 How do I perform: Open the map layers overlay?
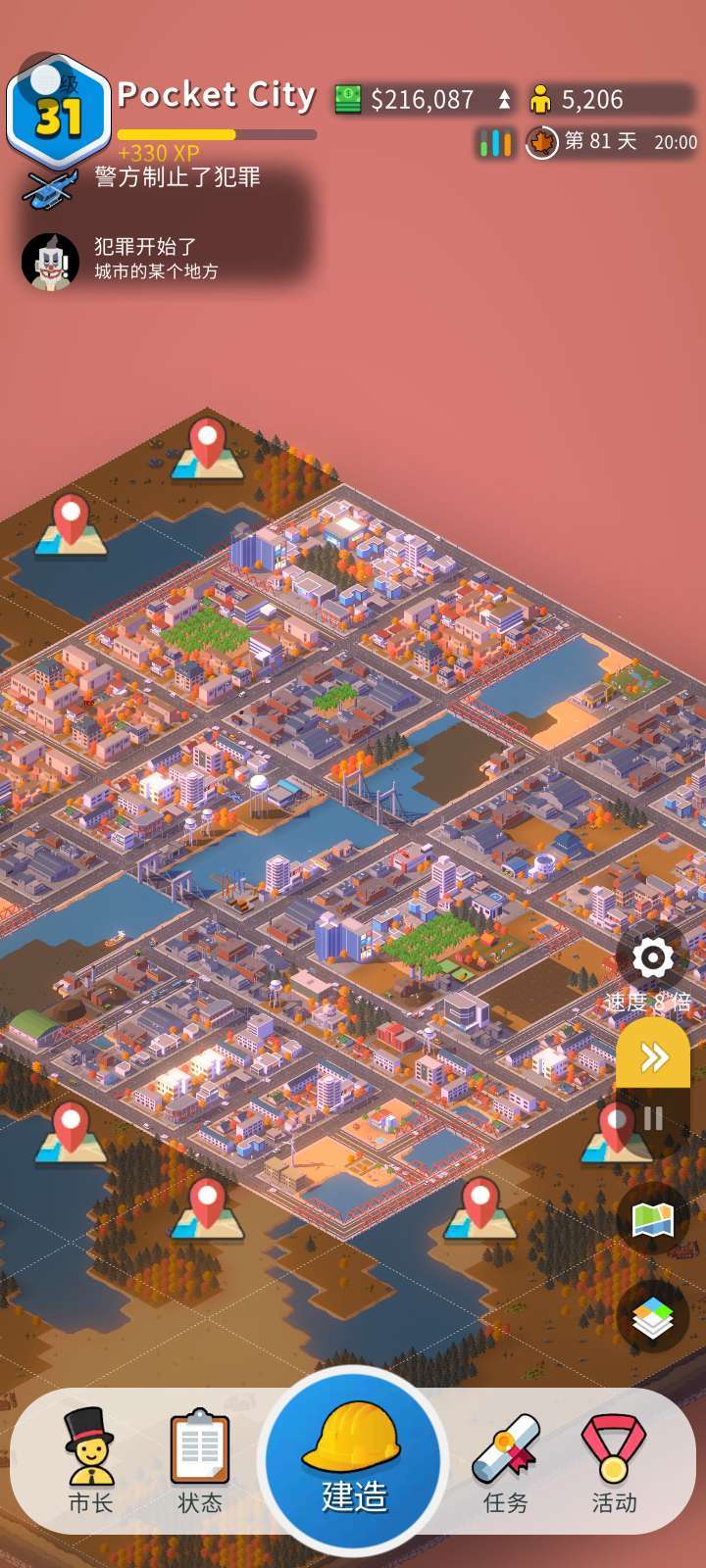[653, 1318]
